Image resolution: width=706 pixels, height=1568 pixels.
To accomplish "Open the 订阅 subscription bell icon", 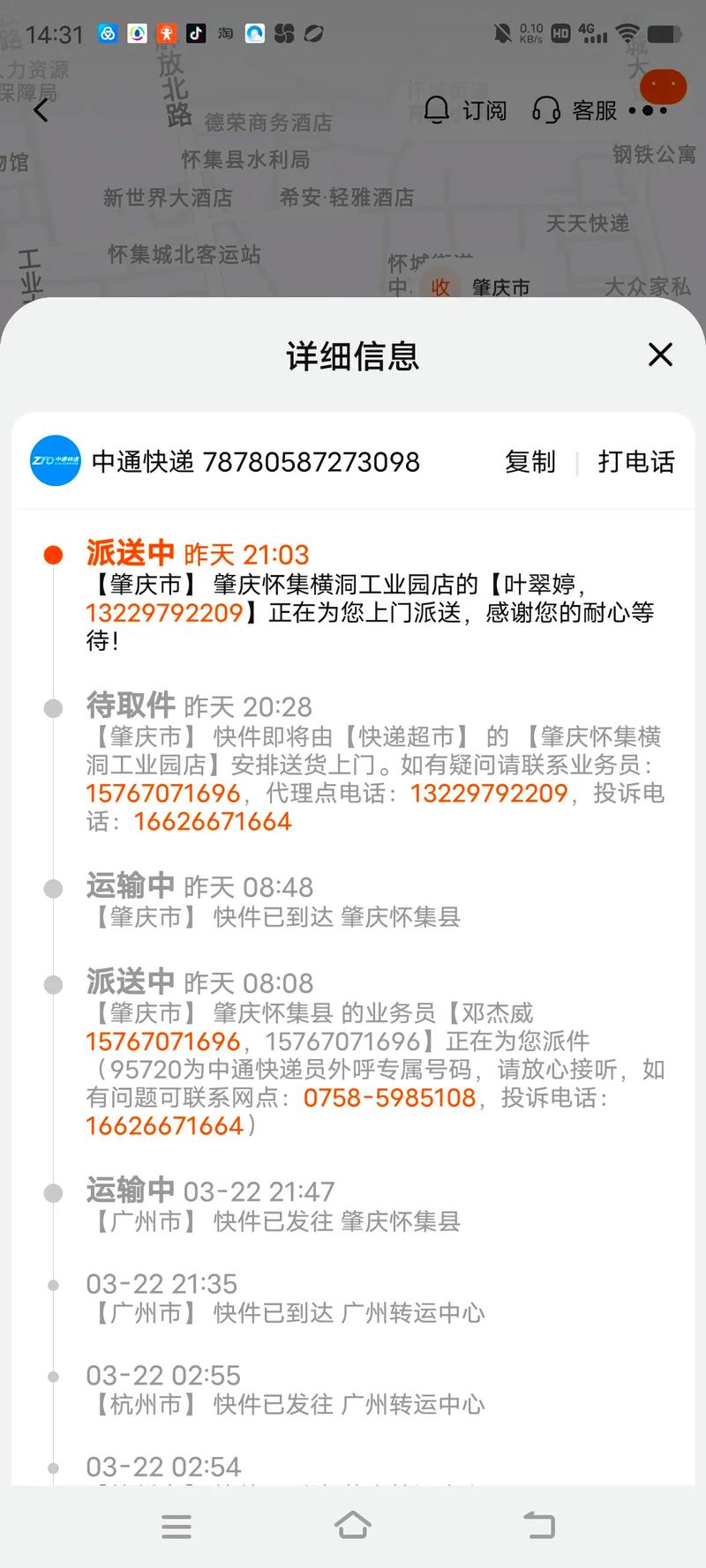I will pos(437,110).
